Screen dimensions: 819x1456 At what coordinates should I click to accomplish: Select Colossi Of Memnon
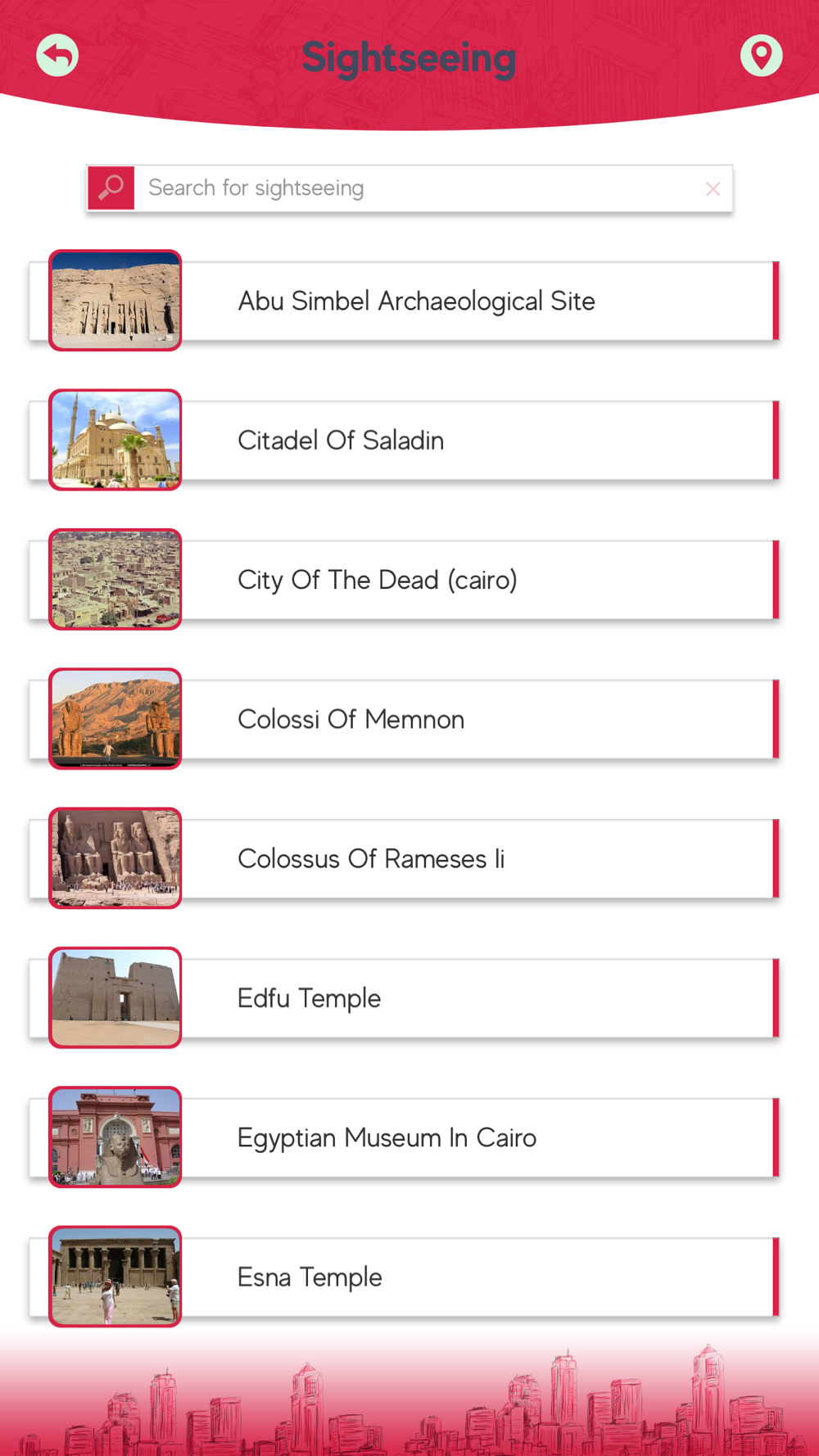click(x=405, y=719)
